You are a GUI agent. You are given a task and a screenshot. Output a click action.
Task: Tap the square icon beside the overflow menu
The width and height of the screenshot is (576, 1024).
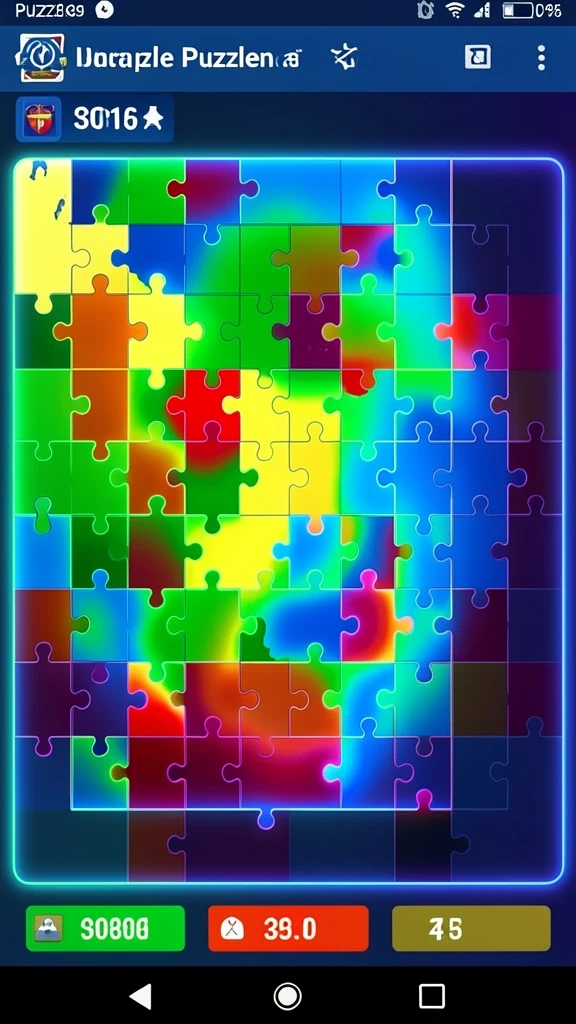(478, 57)
